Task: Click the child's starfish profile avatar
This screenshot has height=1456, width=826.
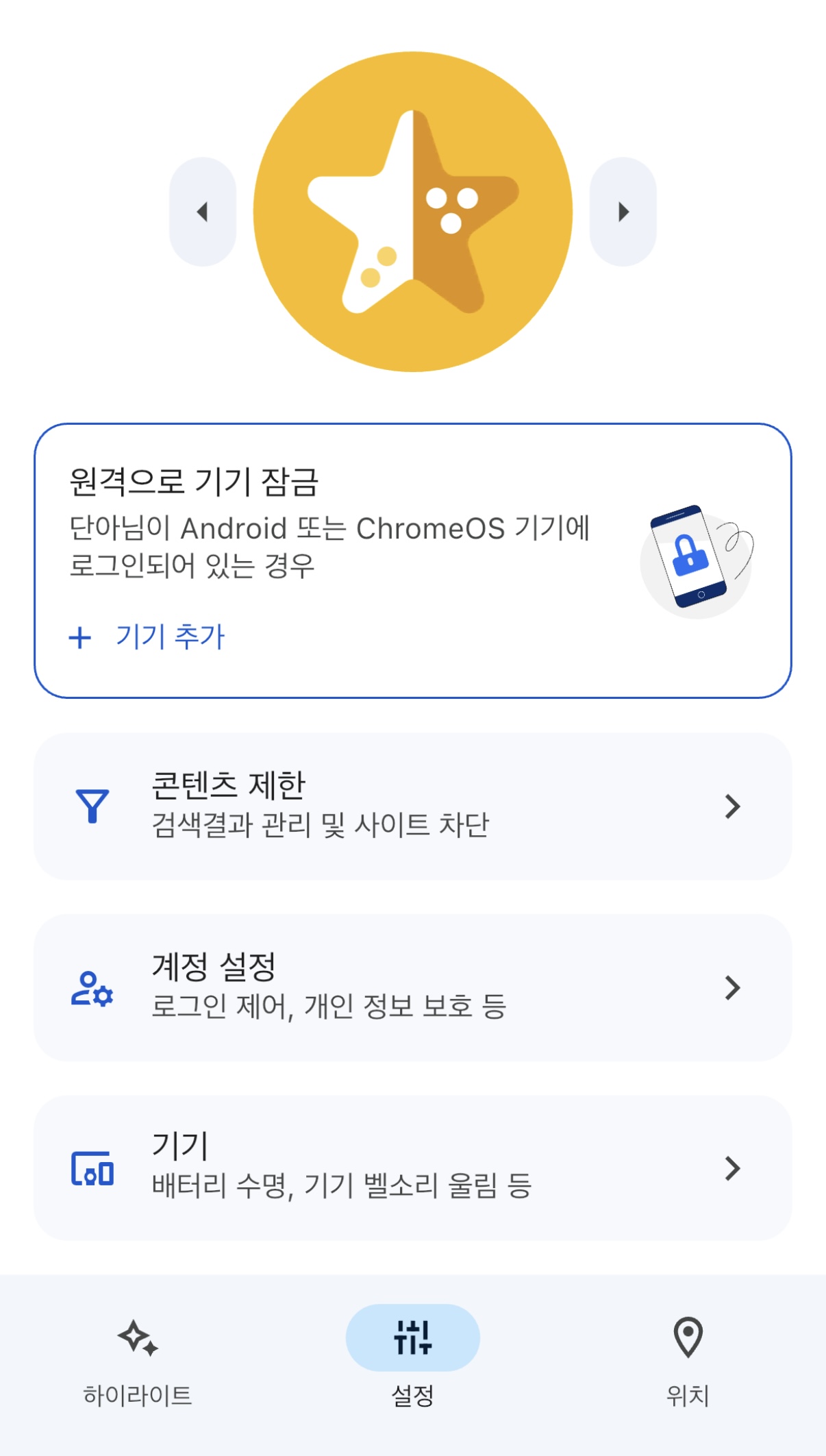Action: [x=413, y=211]
